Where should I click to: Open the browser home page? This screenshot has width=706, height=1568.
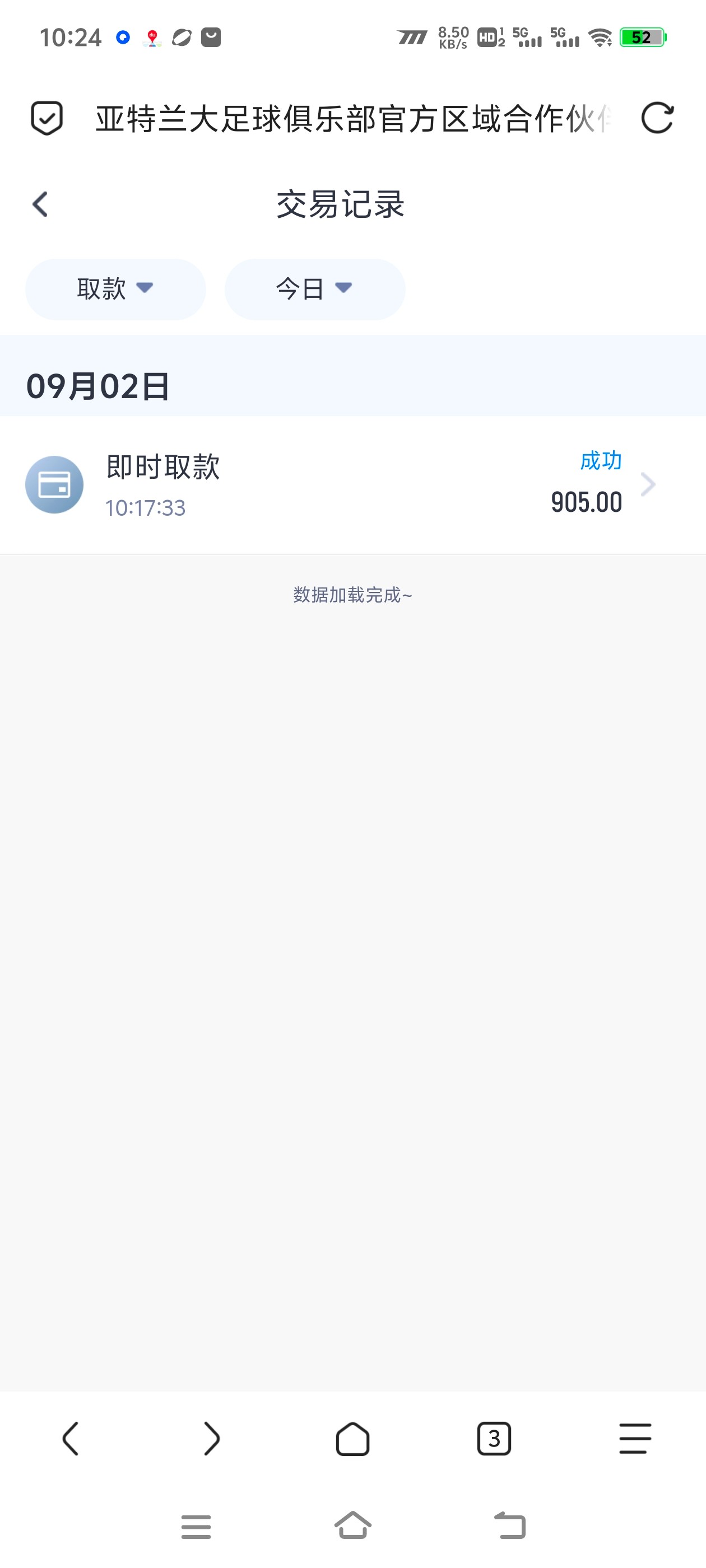(352, 1439)
